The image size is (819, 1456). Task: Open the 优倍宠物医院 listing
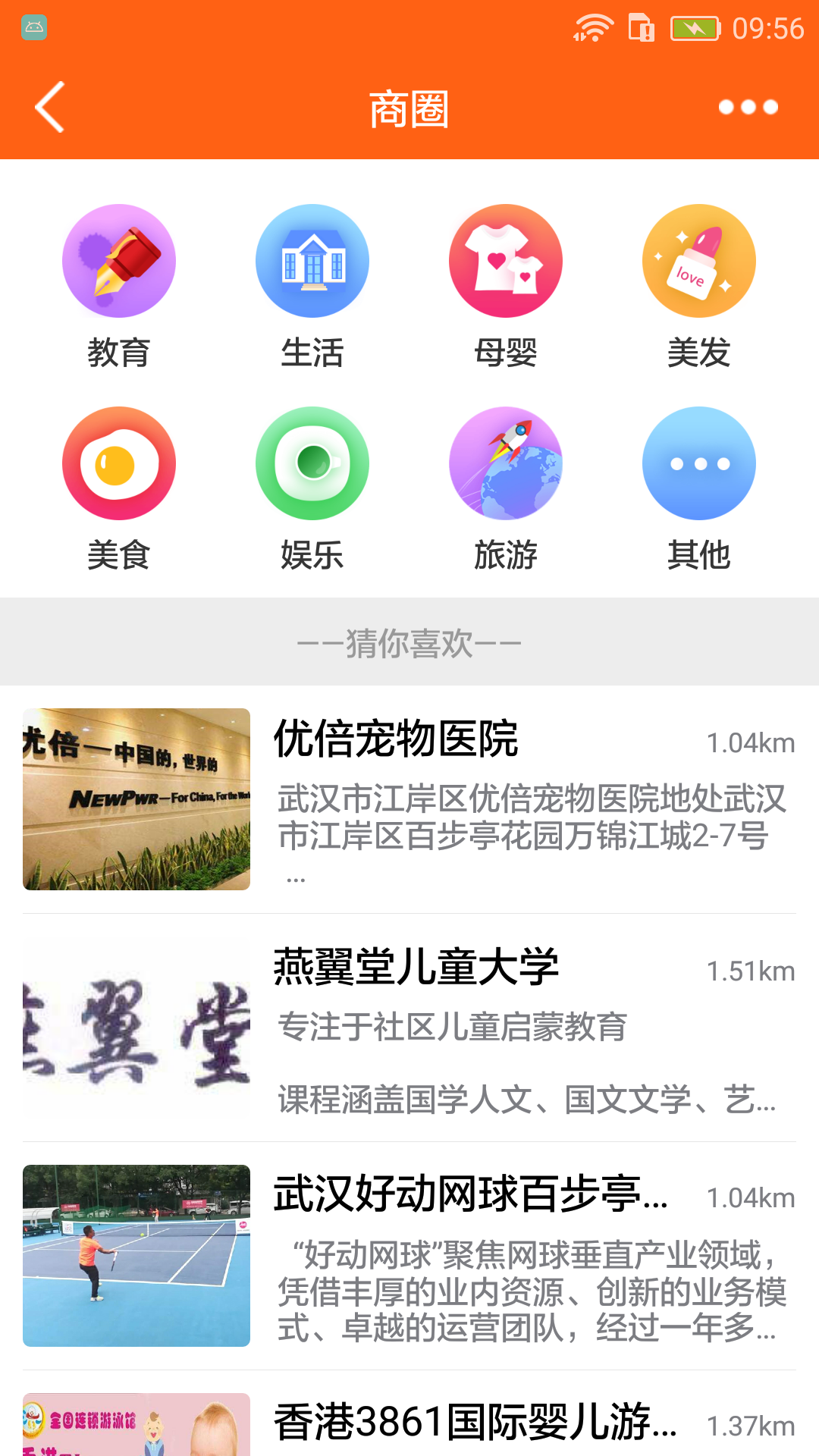click(409, 799)
